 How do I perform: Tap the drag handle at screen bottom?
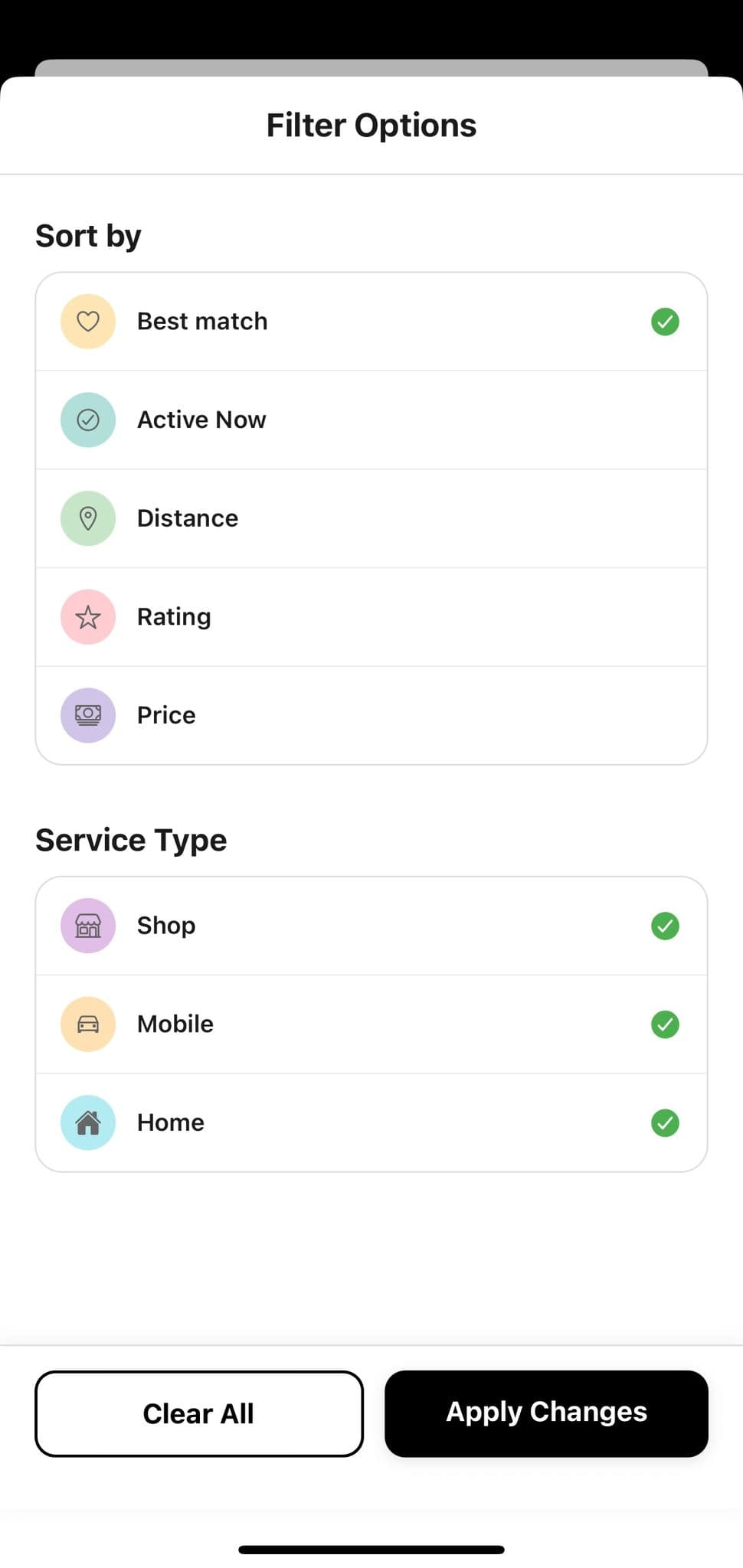(371, 1548)
